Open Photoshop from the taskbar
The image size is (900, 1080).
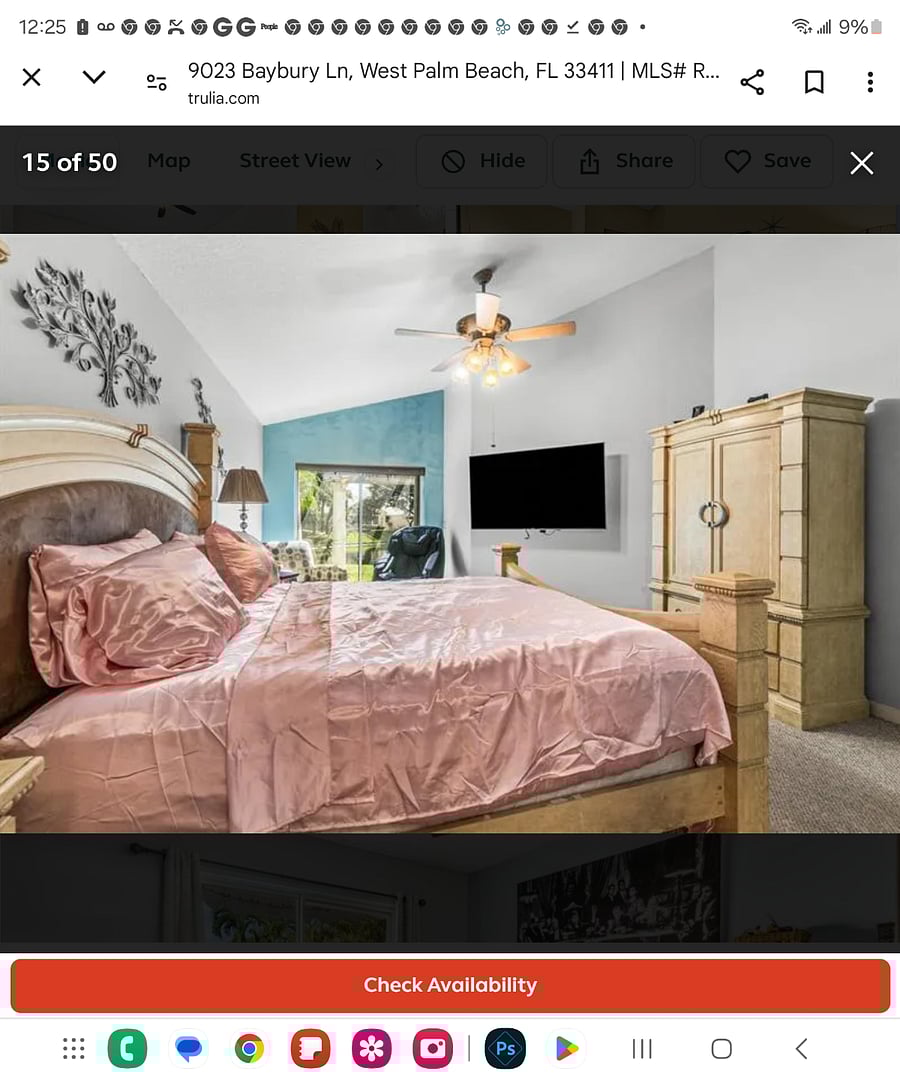click(505, 1048)
